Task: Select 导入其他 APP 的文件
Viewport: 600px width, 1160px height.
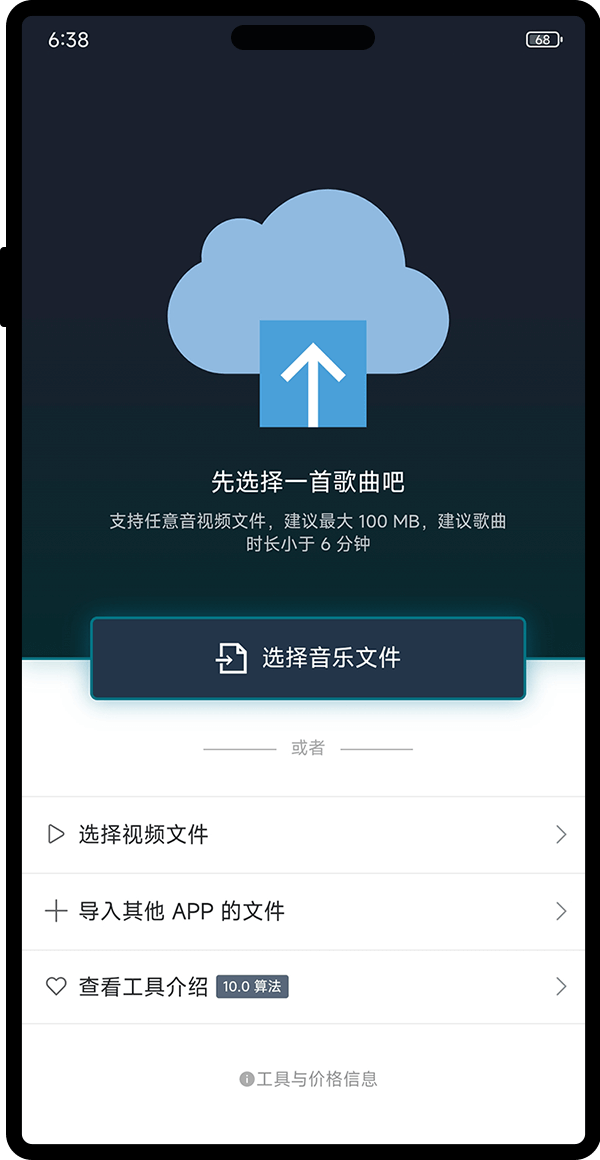Action: tap(303, 911)
